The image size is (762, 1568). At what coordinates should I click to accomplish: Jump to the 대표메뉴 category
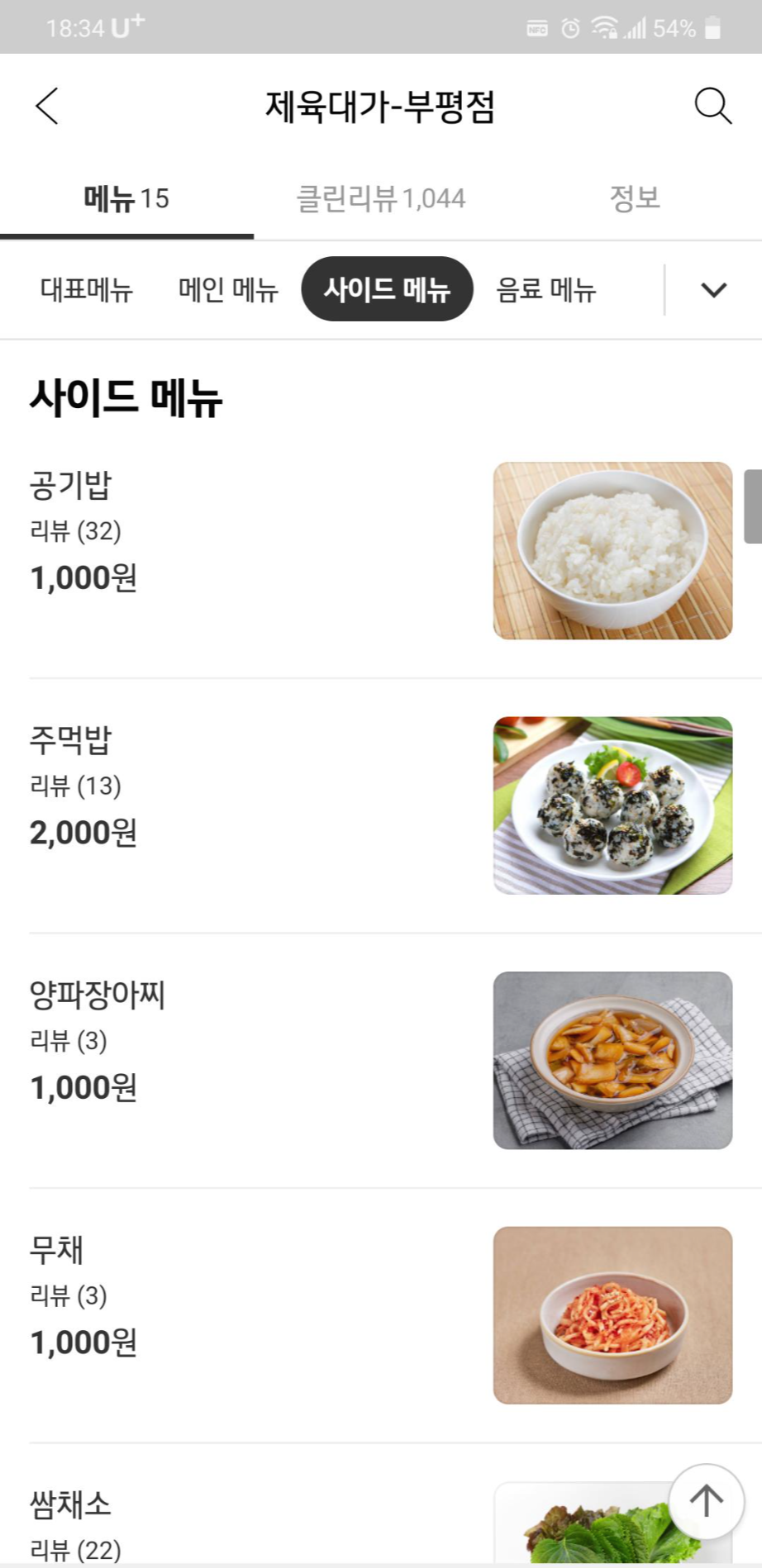(87, 290)
